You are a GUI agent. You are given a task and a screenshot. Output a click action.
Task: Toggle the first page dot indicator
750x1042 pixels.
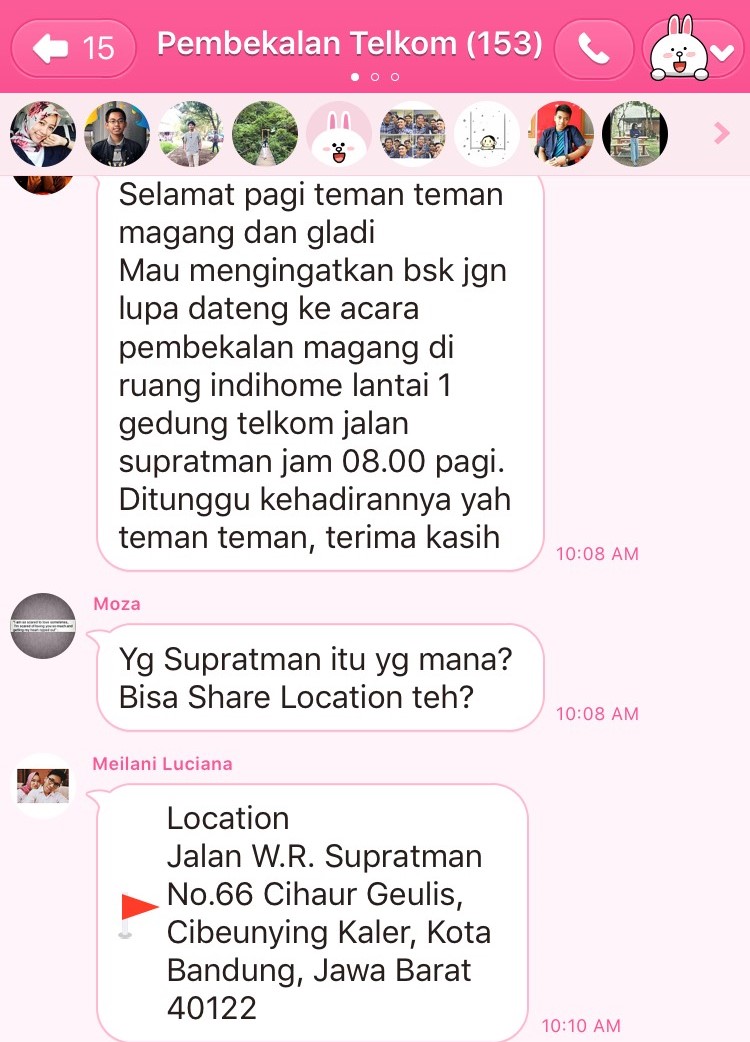[353, 76]
